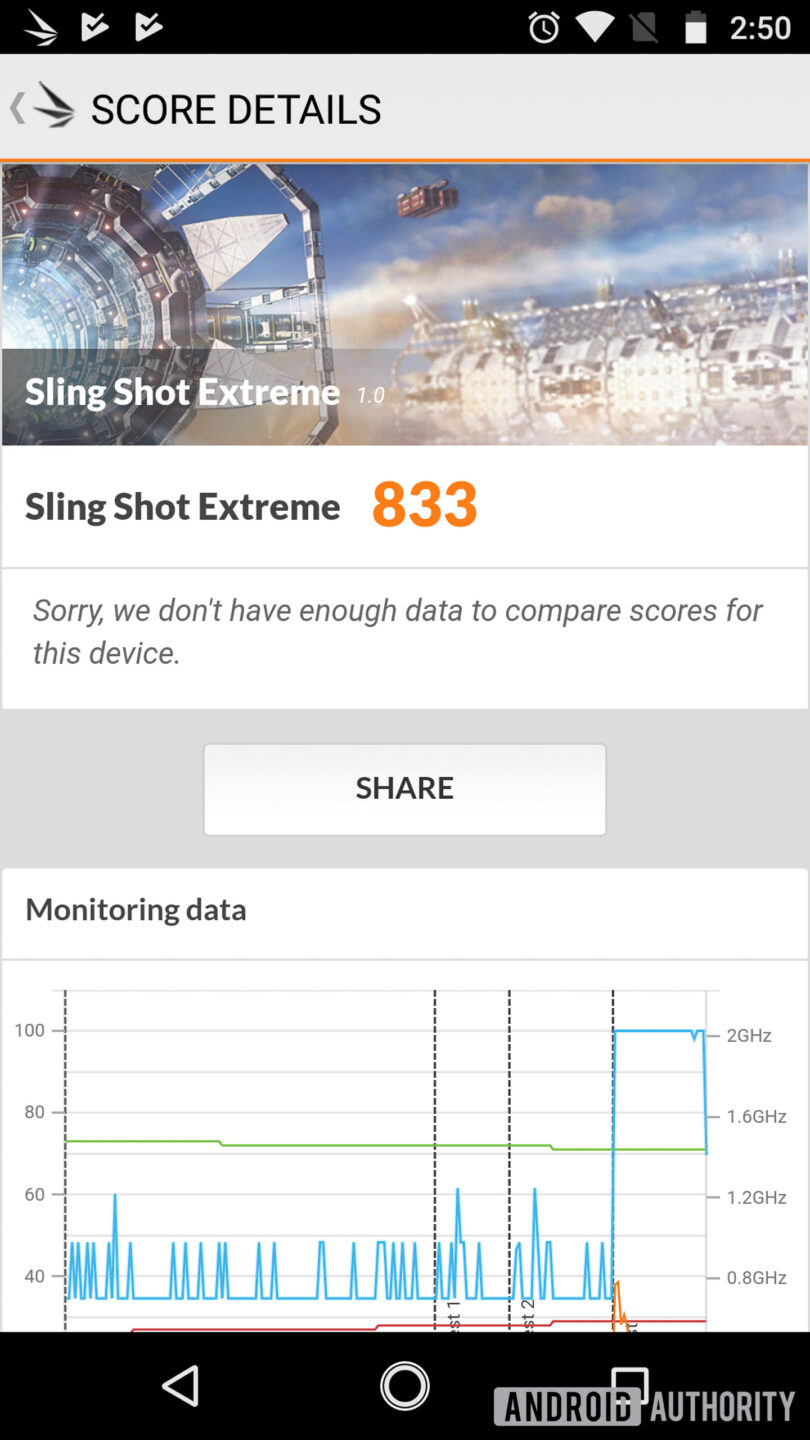
Task: Go back from Score Details
Action: point(40,107)
